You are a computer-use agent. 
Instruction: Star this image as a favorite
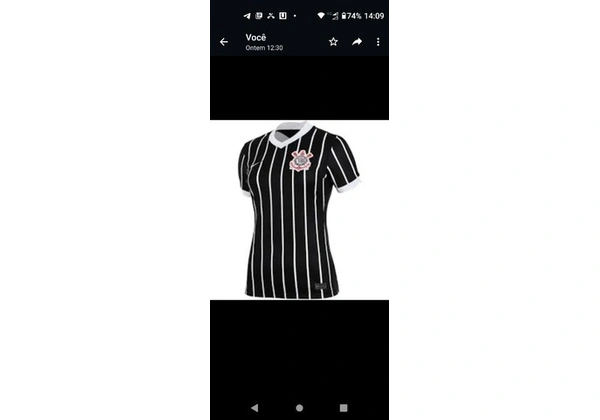point(333,42)
